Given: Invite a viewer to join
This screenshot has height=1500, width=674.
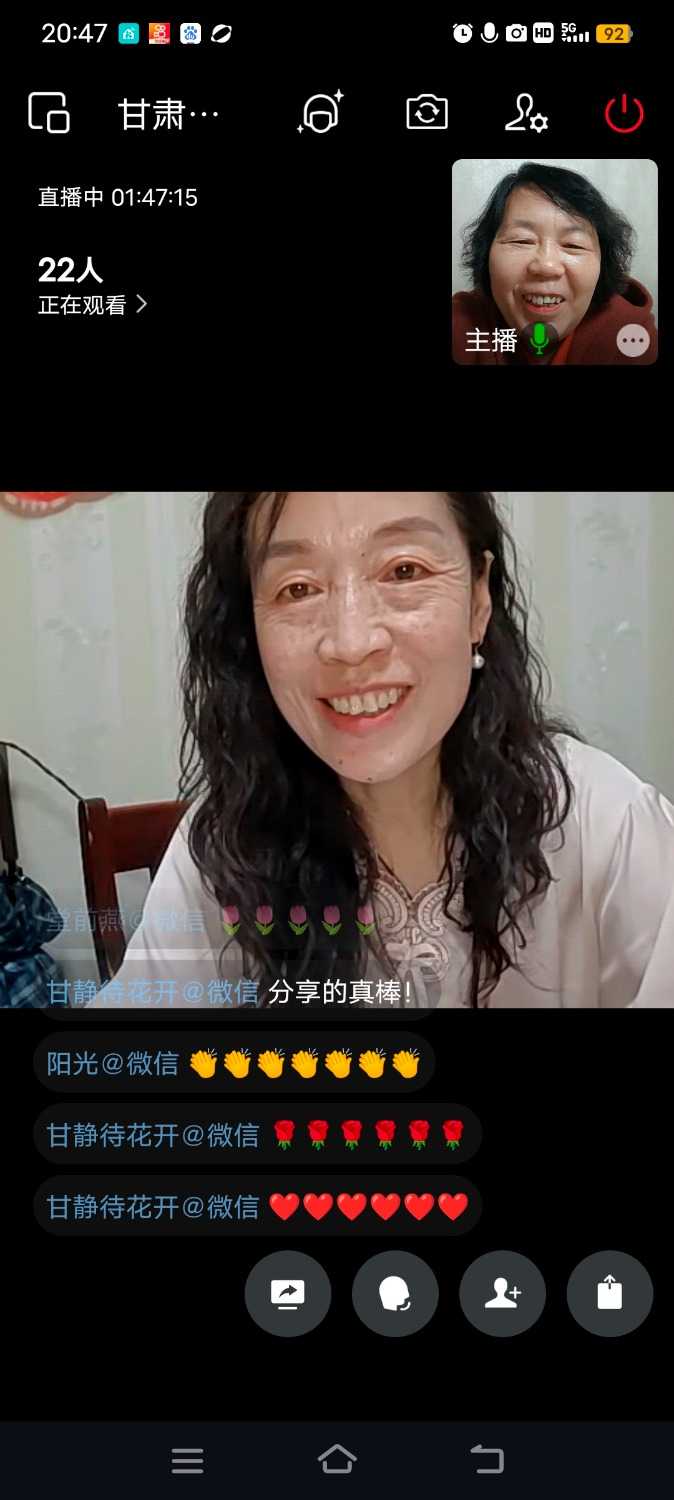Looking at the screenshot, I should [502, 1293].
